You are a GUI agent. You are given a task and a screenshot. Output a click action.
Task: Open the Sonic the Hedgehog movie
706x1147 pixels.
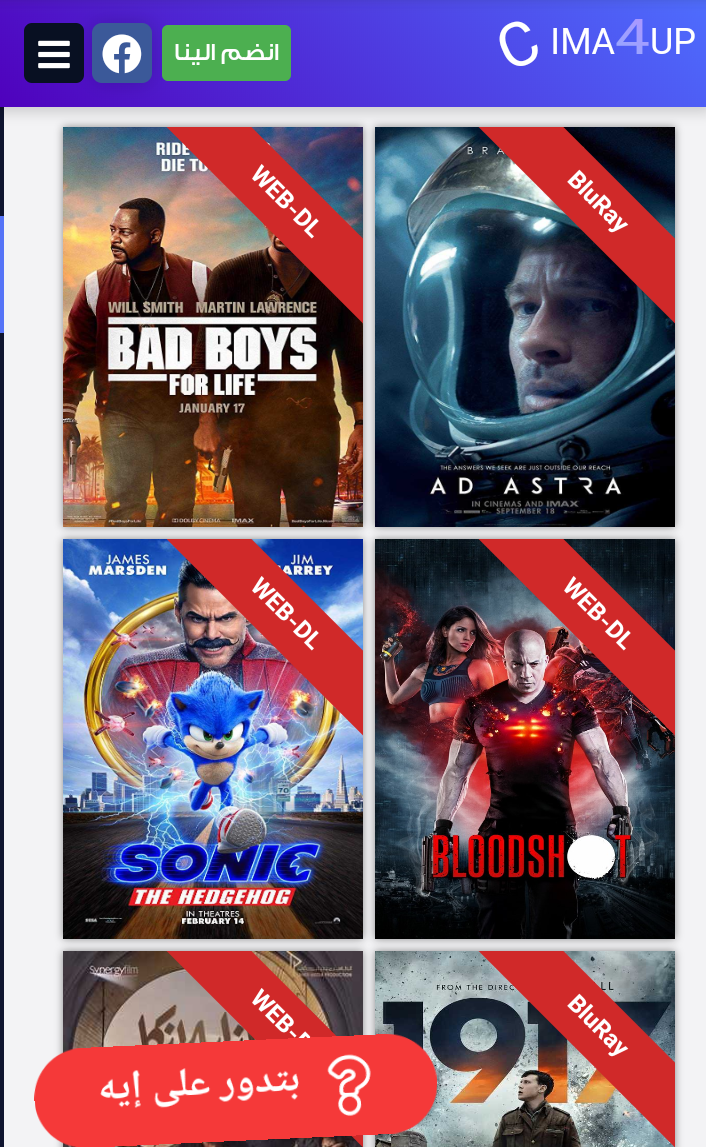(212, 738)
